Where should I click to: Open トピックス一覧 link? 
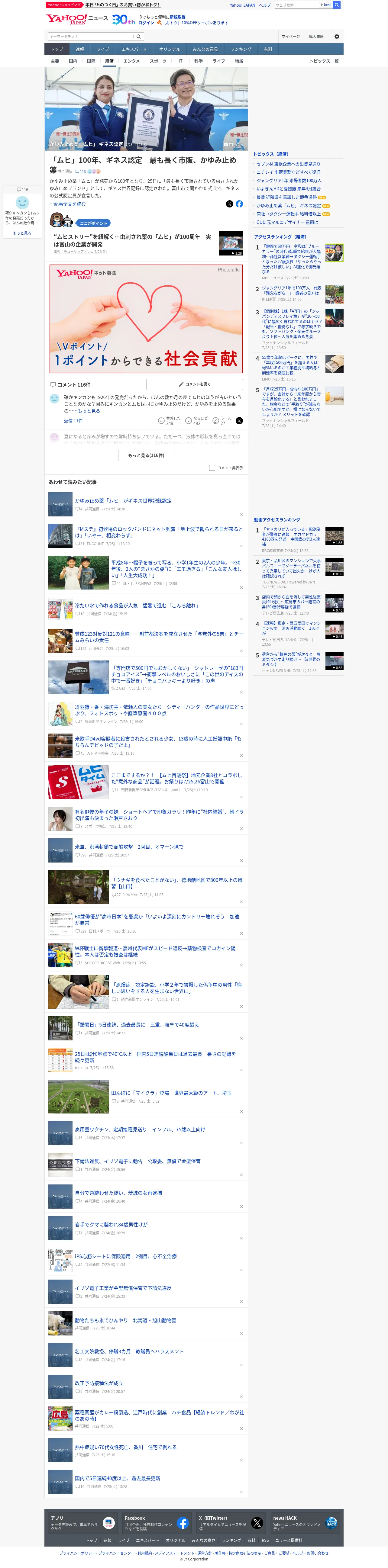(x=324, y=61)
